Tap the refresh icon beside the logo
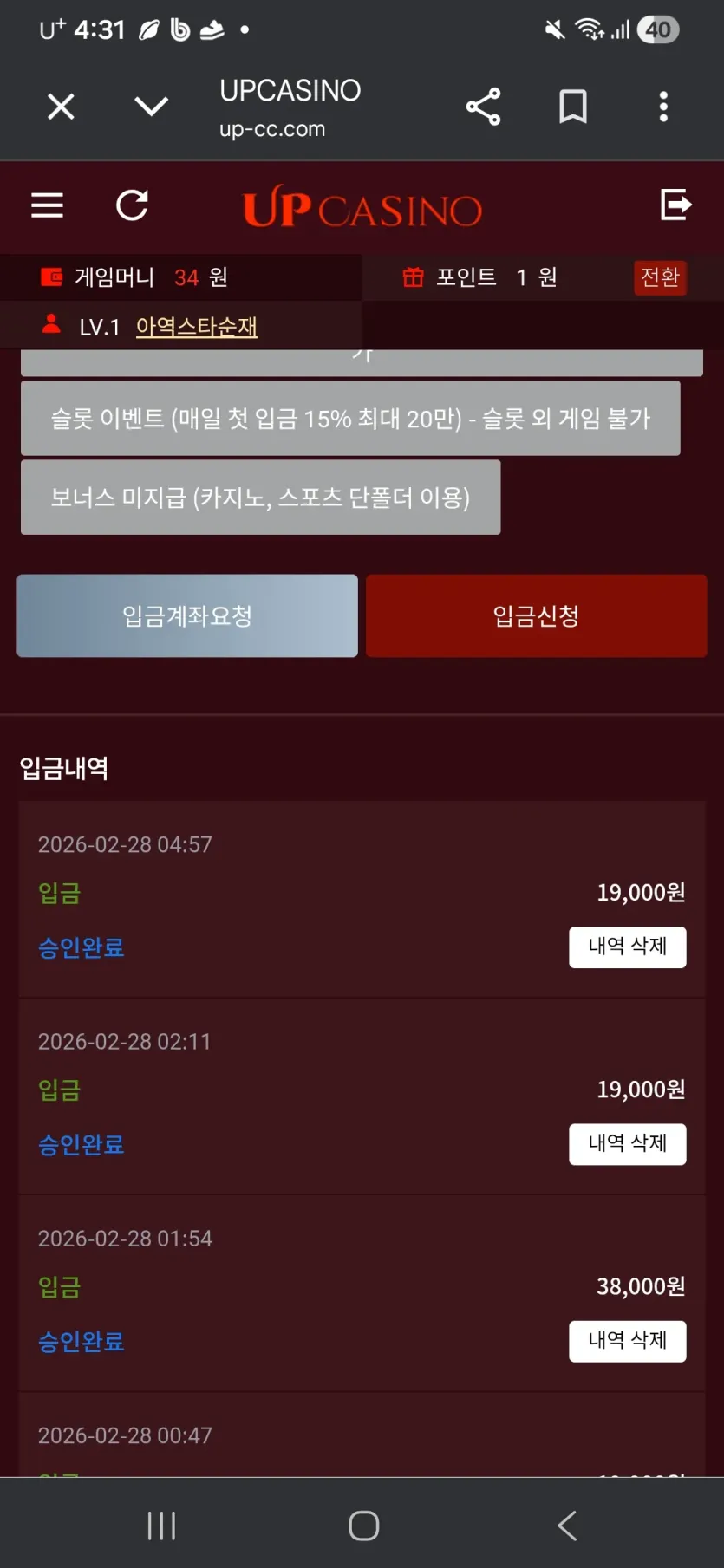The height and width of the screenshot is (1568, 724). pyautogui.click(x=132, y=205)
